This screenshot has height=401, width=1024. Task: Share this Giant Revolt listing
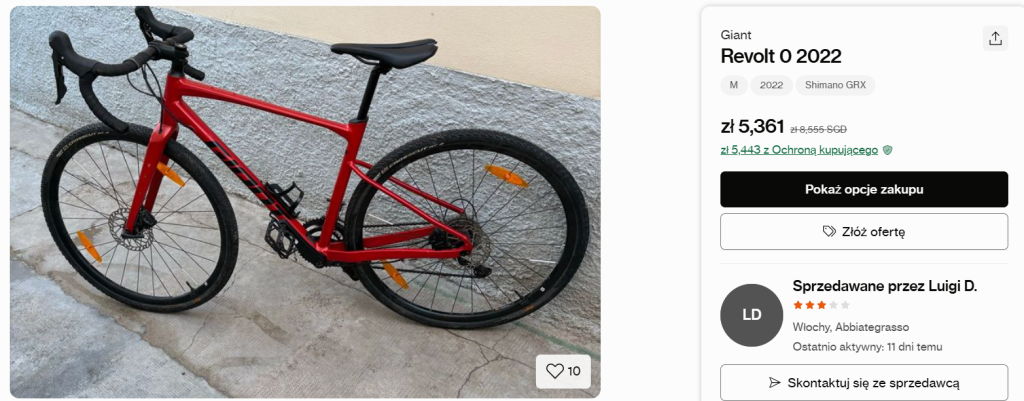click(994, 38)
